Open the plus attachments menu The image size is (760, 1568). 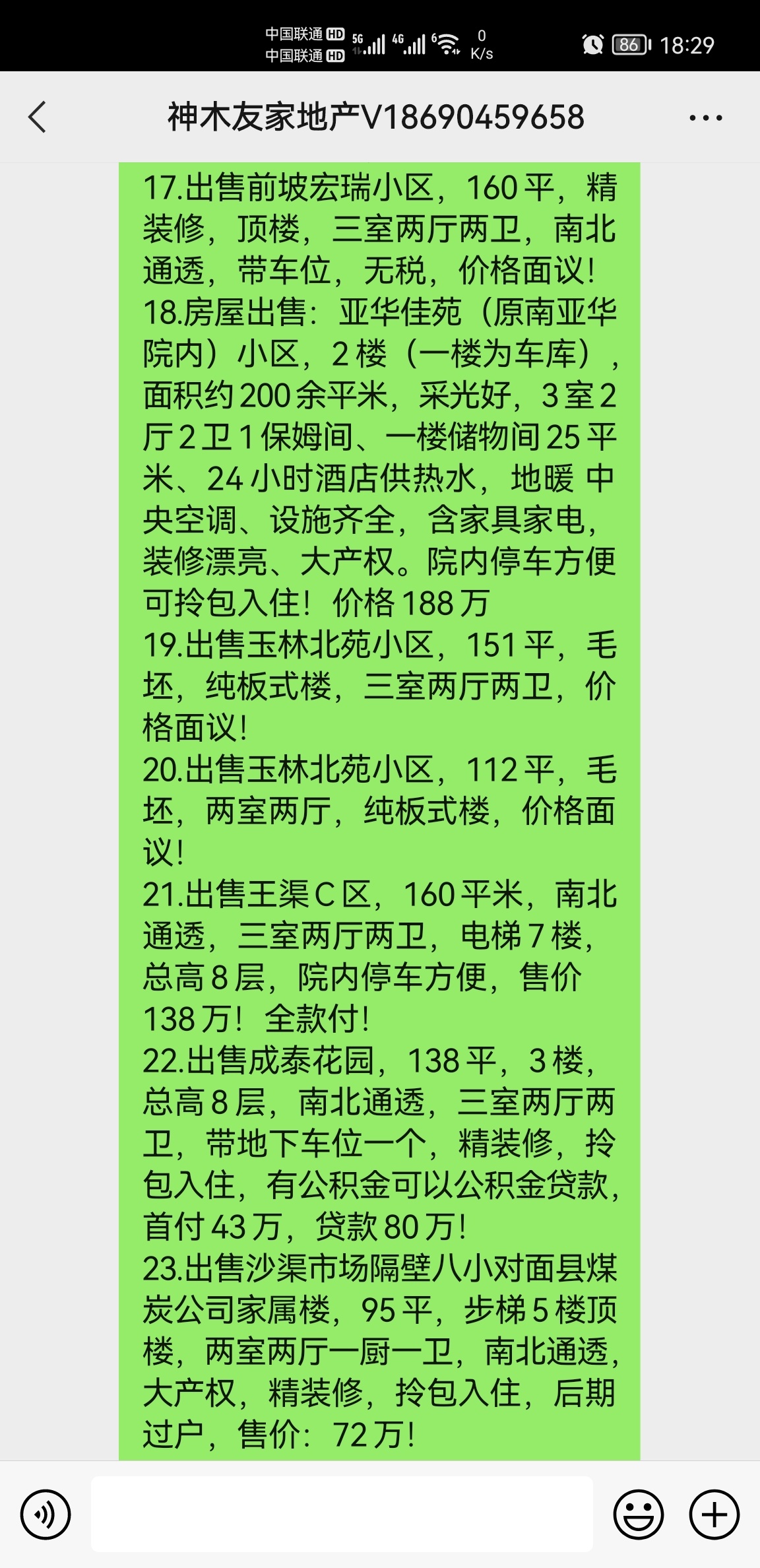pyautogui.click(x=714, y=1514)
